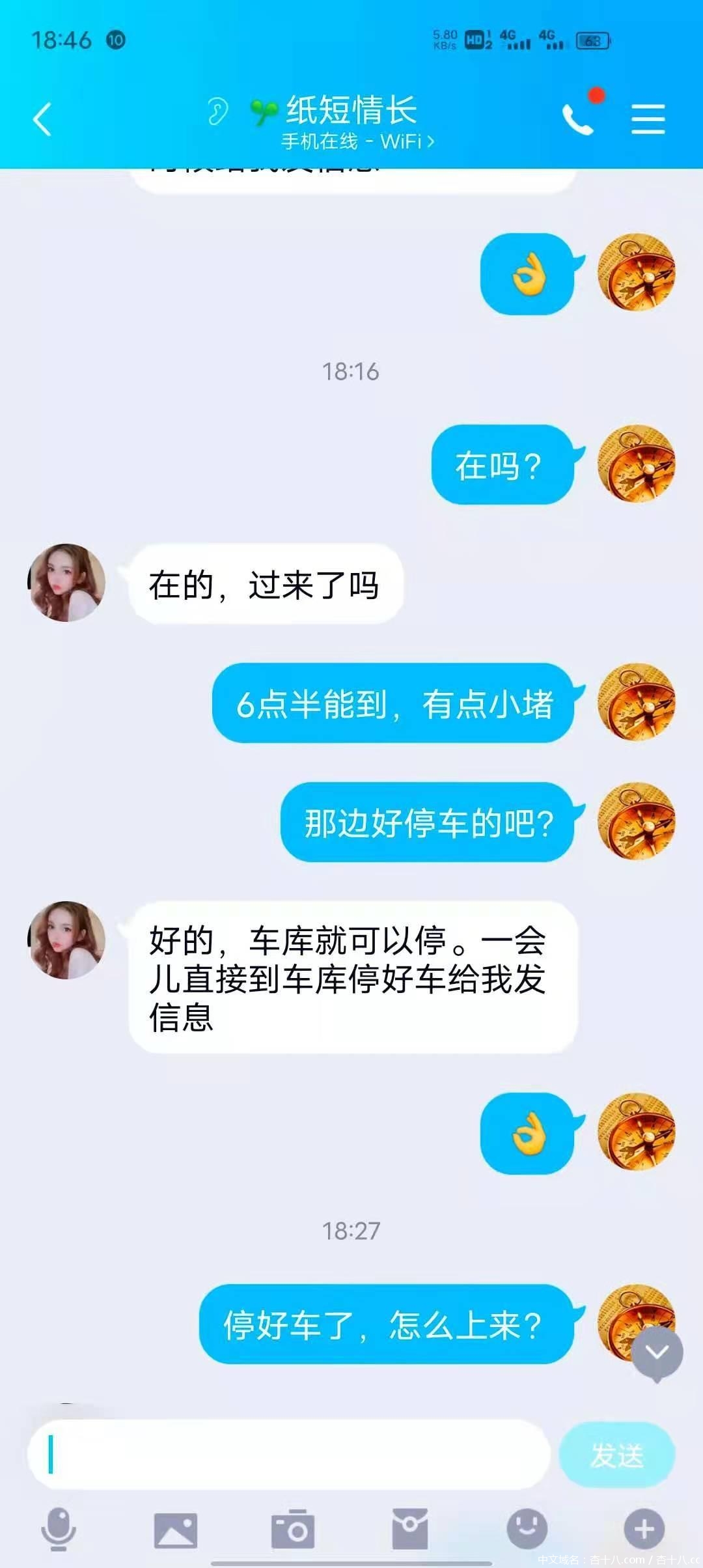Image resolution: width=703 pixels, height=1568 pixels.
Task: Open the camera to take a photo
Action: 292,1530
